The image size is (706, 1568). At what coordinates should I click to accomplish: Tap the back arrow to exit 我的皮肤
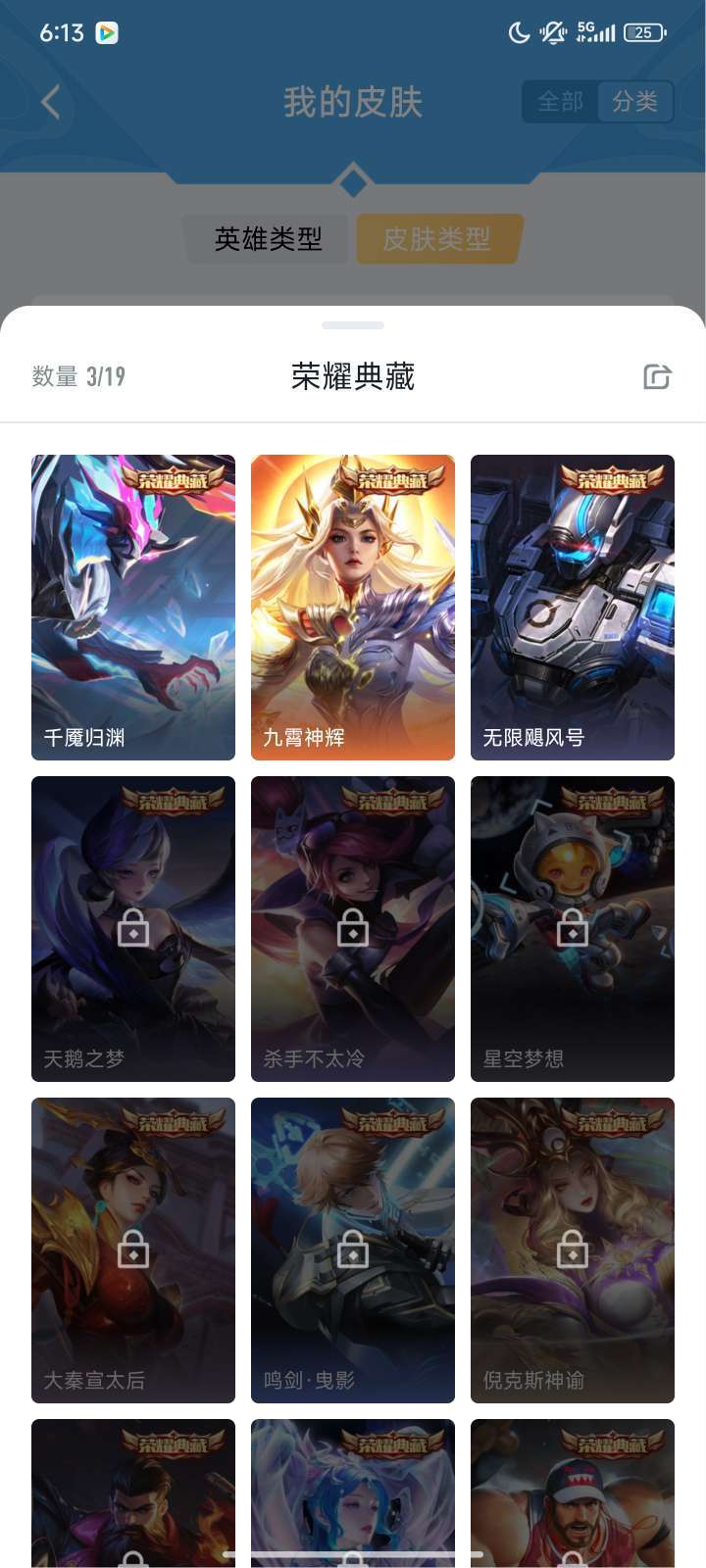click(49, 101)
